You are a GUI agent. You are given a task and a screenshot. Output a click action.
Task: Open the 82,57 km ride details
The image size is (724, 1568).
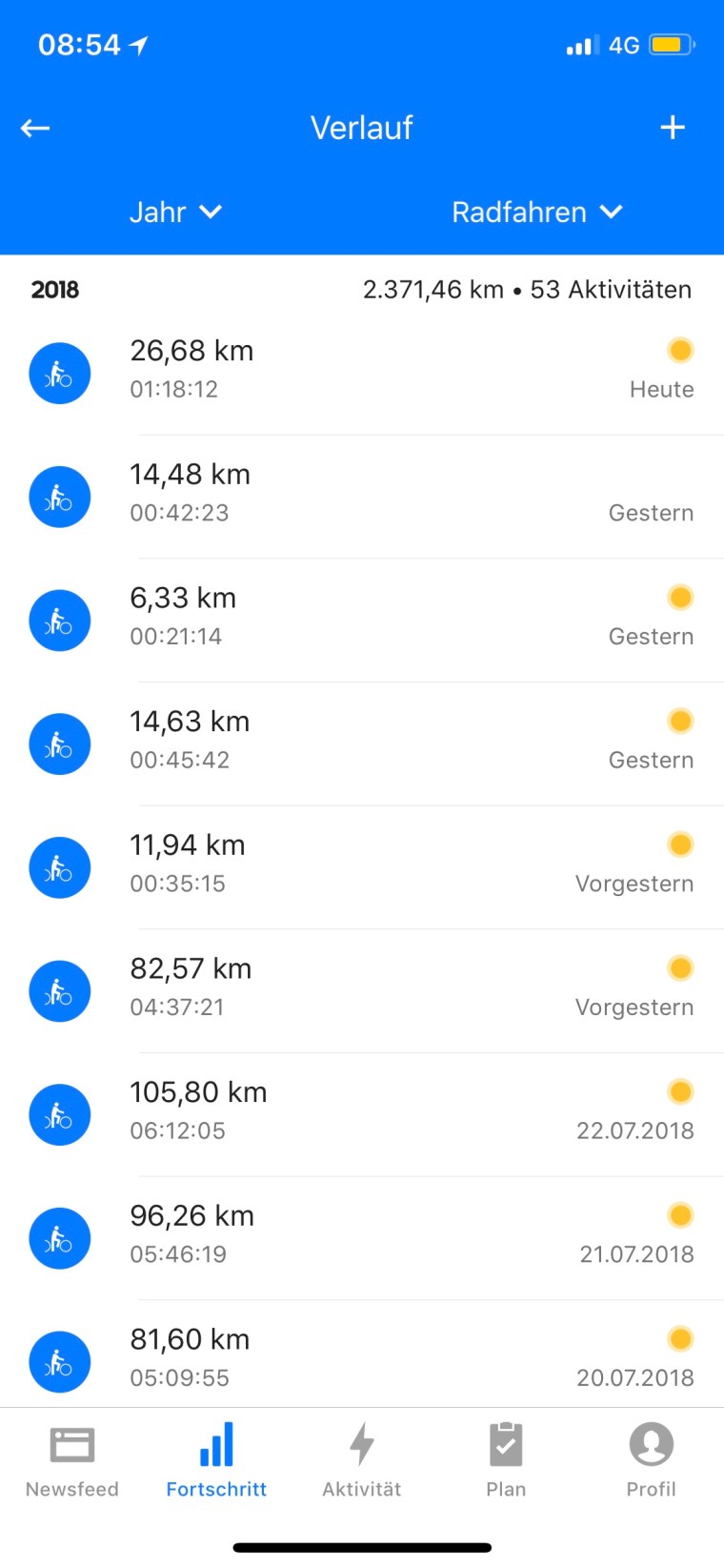(x=362, y=988)
